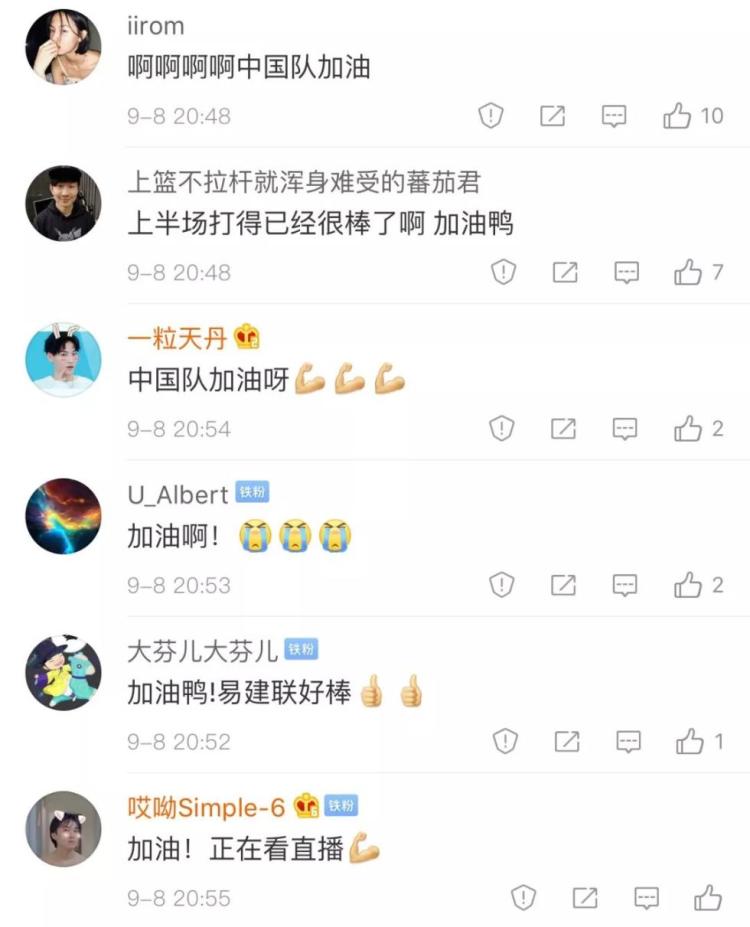The height and width of the screenshot is (927, 750).
Task: Like 哎呦Simple-6's comment
Action: 708,897
